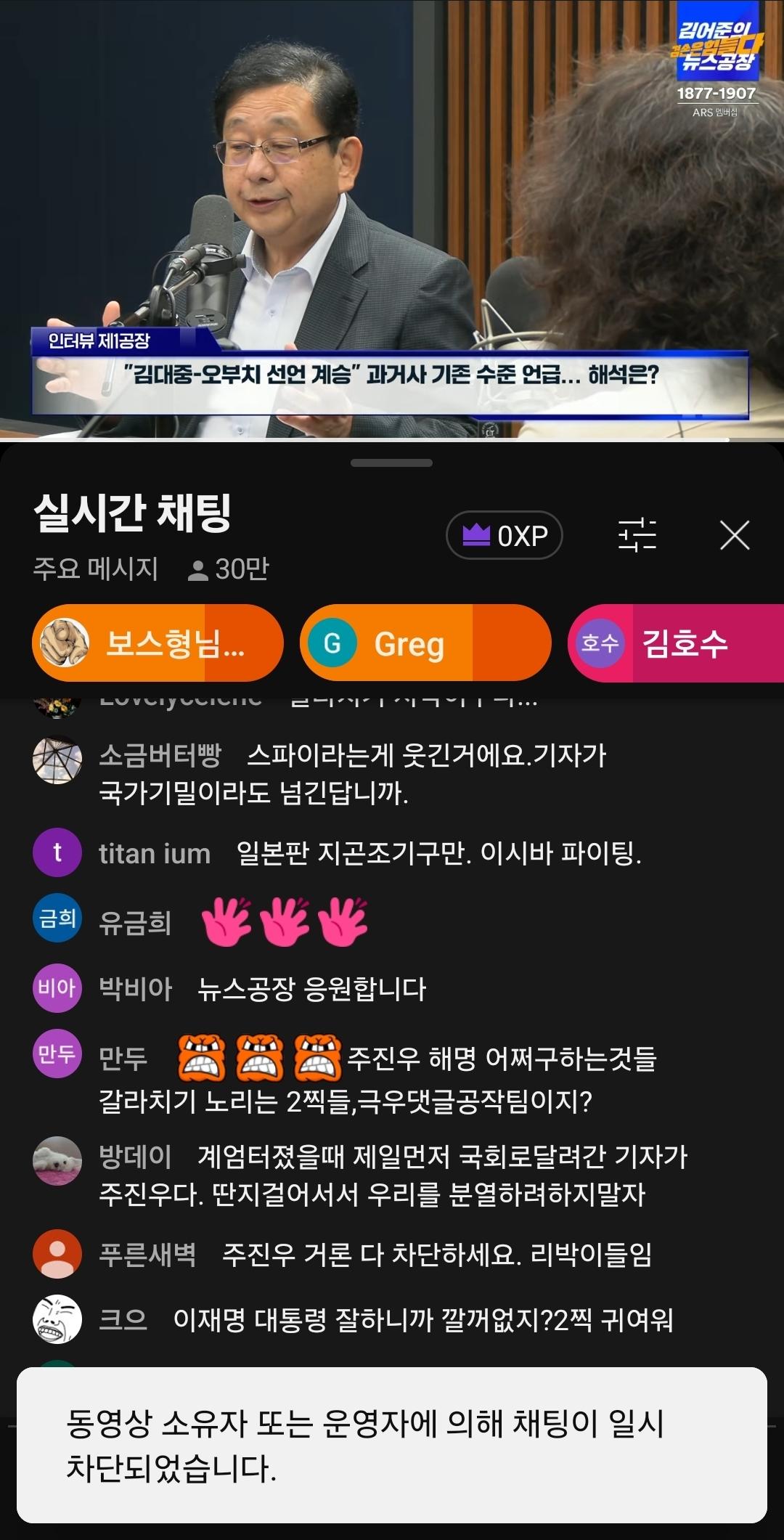
Task: Tap titan ium's purple profile avatar
Action: pyautogui.click(x=56, y=853)
